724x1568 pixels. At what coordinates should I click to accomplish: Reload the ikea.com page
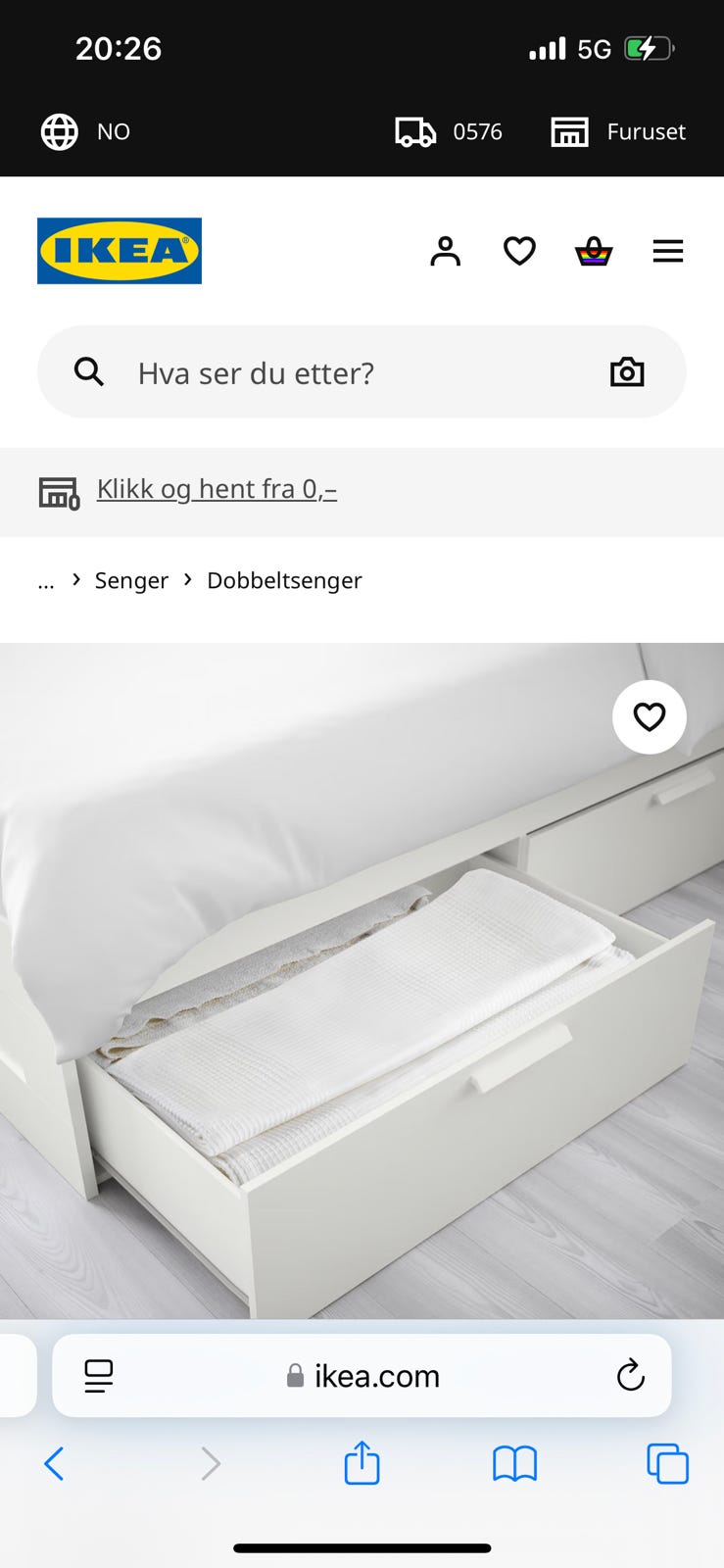(x=631, y=1376)
